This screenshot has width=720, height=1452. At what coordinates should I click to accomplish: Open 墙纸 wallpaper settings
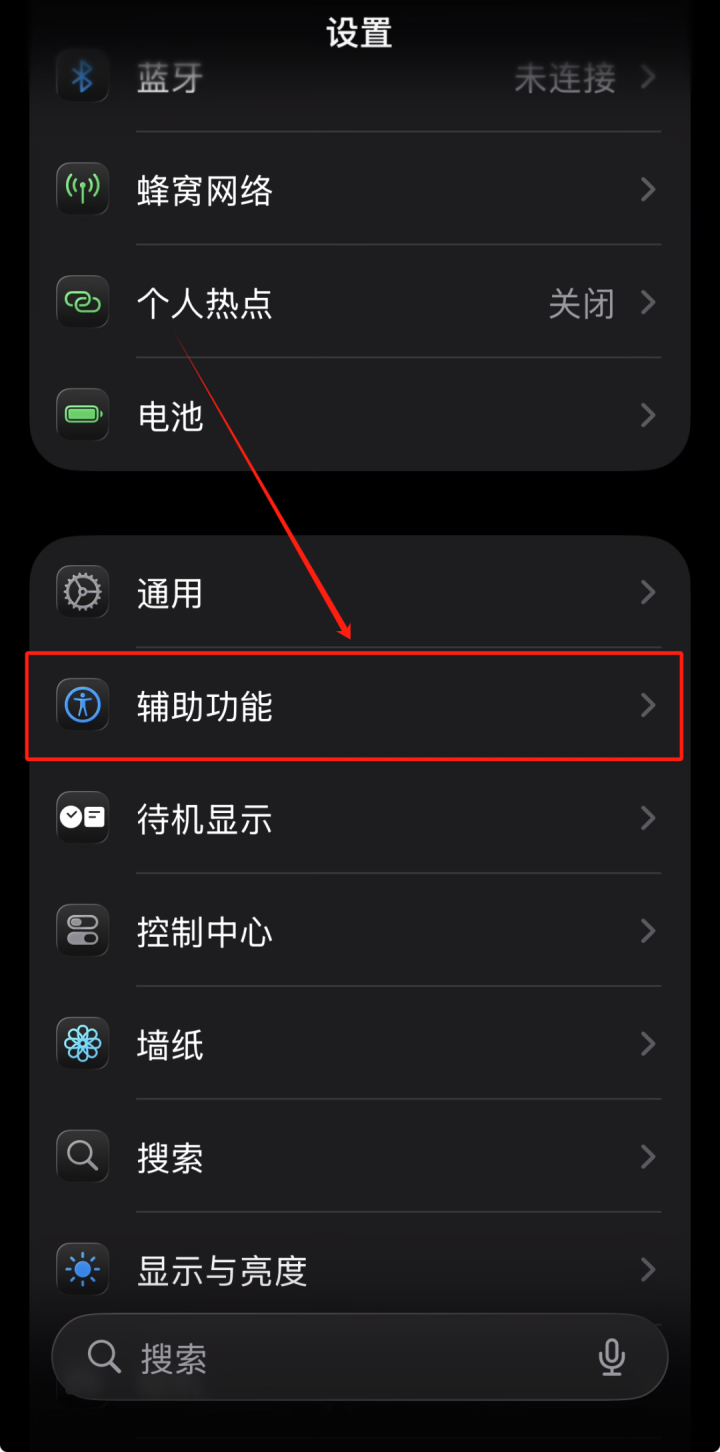point(360,1045)
